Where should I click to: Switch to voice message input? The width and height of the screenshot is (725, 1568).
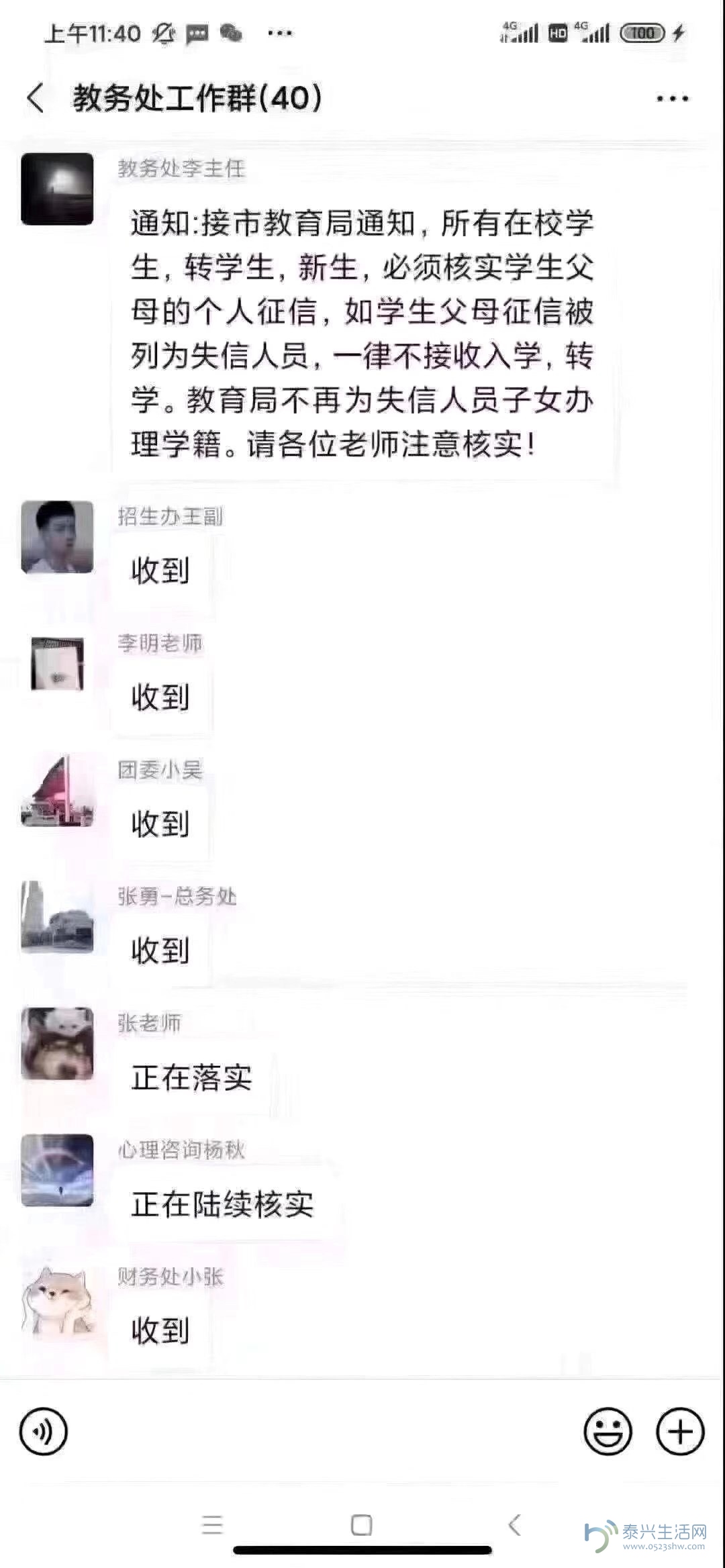44,1432
